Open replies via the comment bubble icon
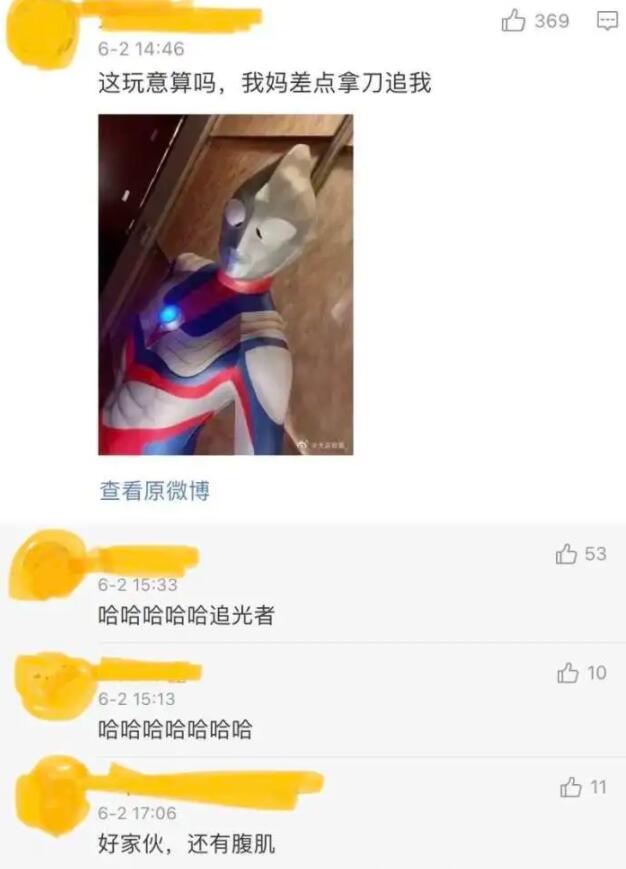The width and height of the screenshot is (626, 869). (x=606, y=21)
